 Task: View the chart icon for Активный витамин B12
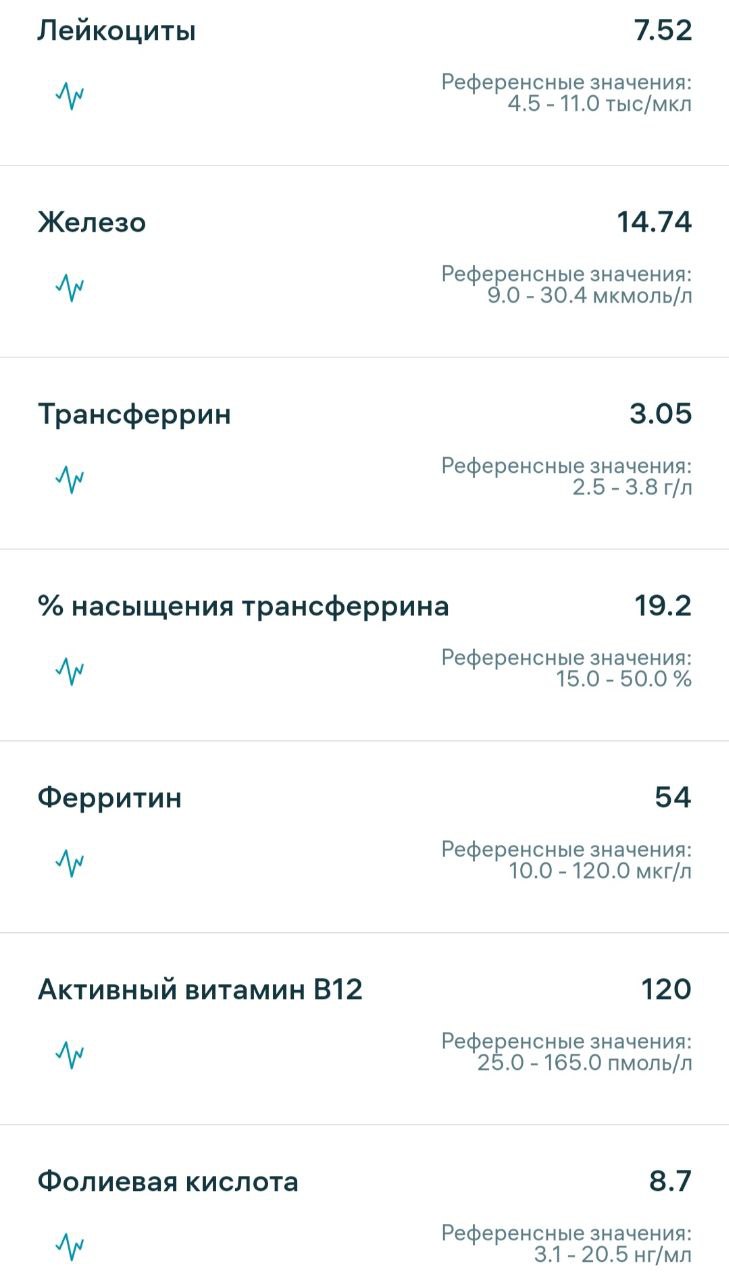click(x=69, y=1054)
